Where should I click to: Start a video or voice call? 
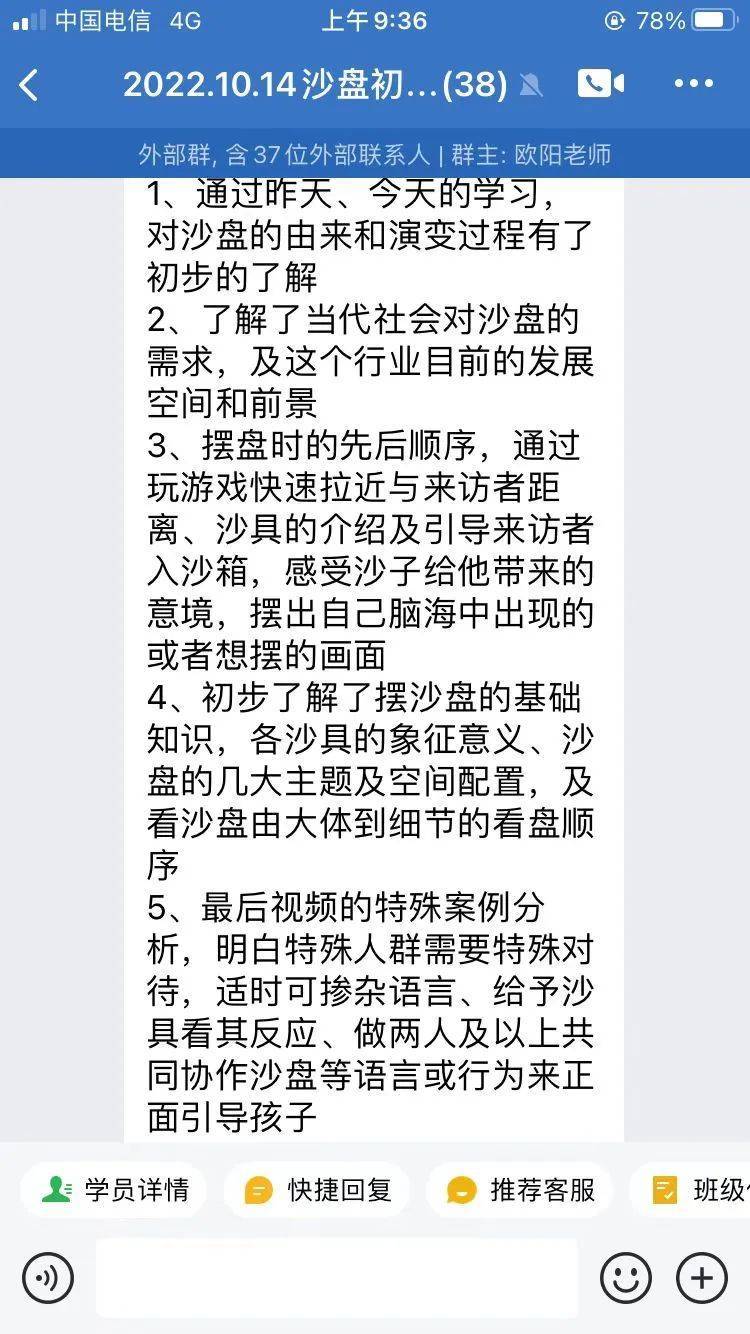600,84
